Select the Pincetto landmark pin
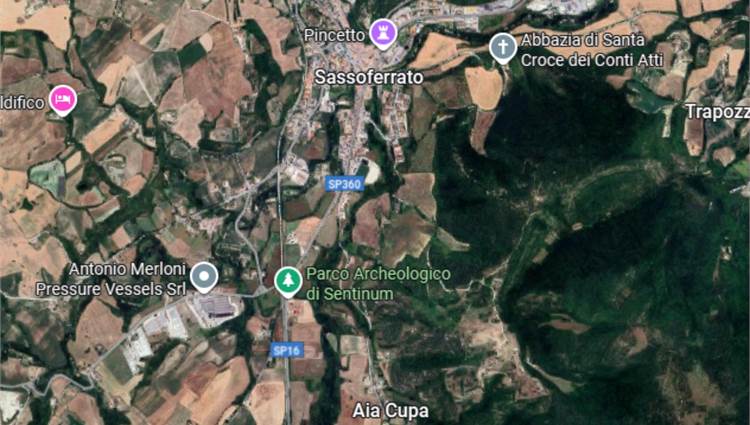Viewport: 750px width, 425px height. (x=381, y=33)
